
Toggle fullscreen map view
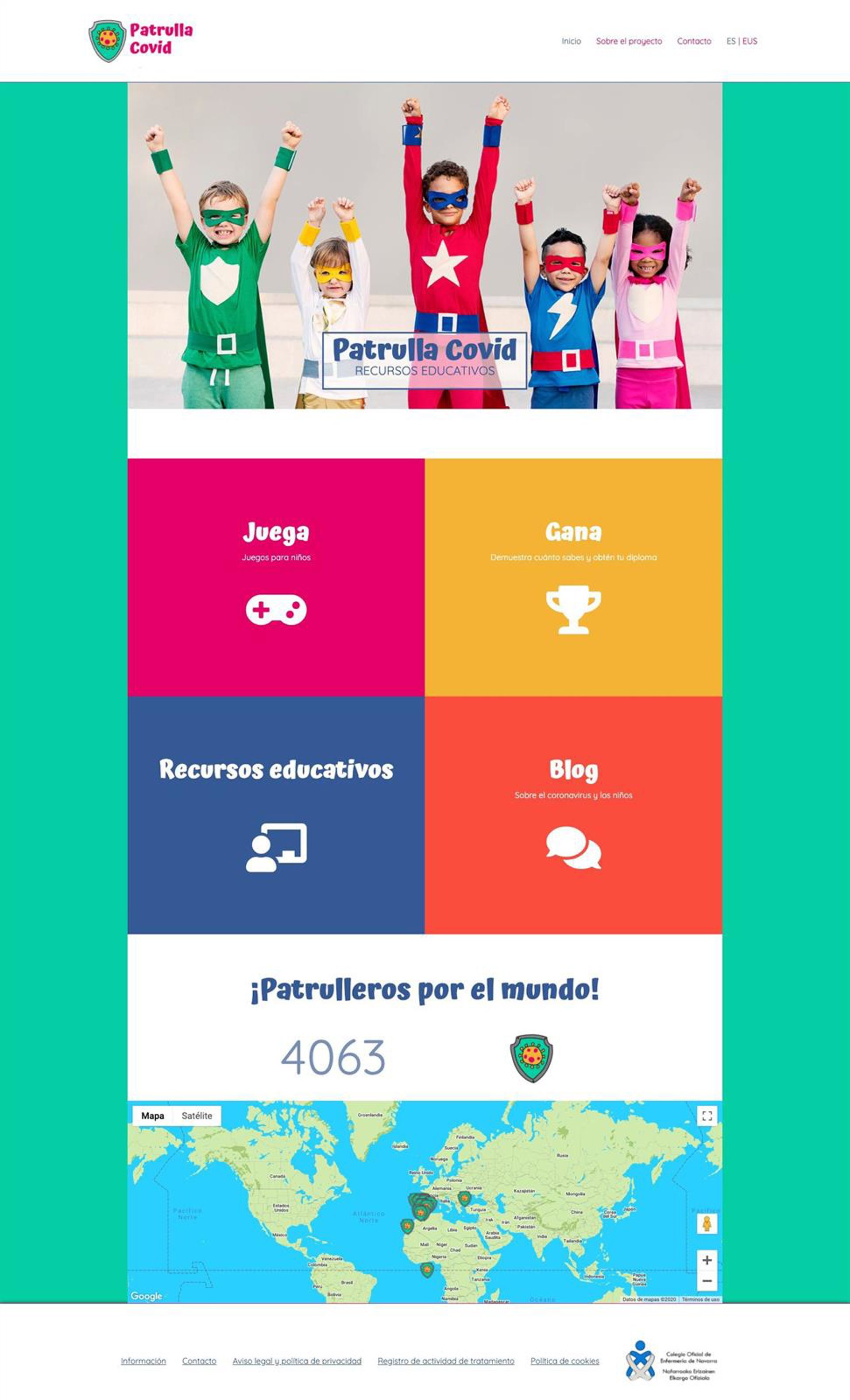707,1115
